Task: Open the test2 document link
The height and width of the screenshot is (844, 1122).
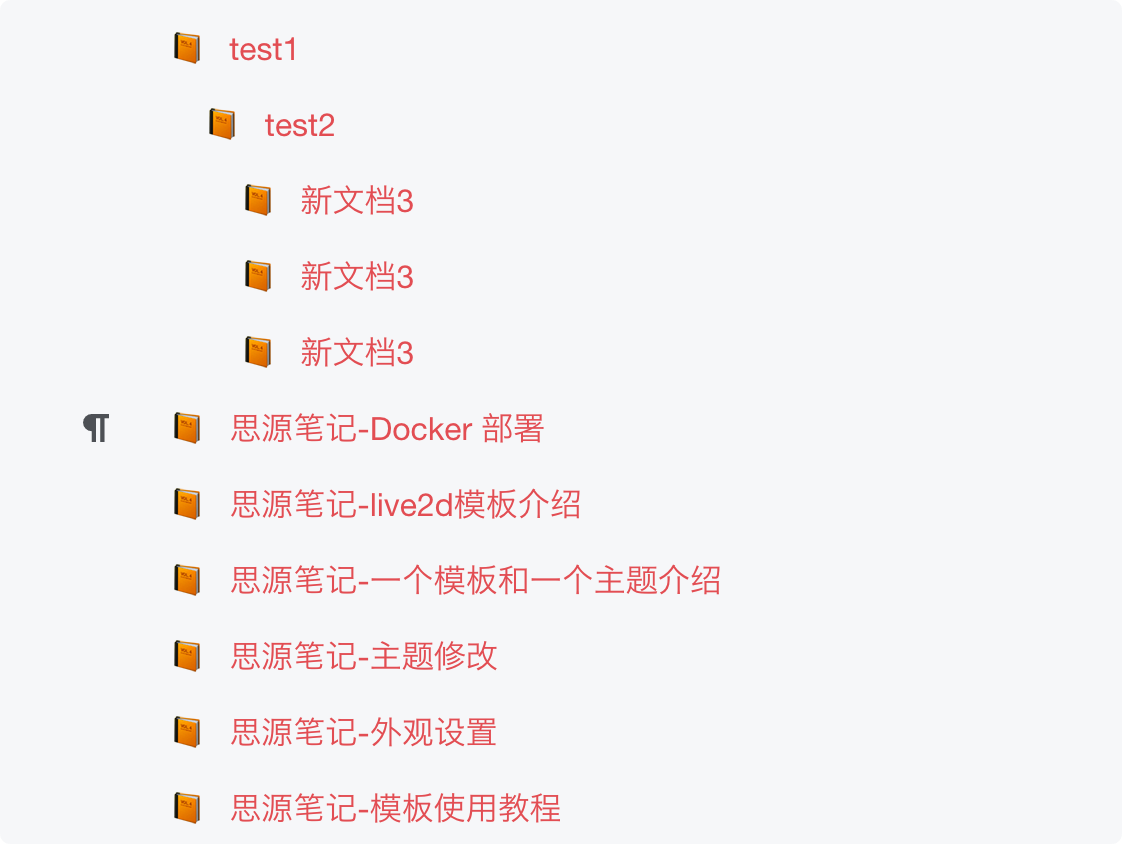Action: click(299, 126)
